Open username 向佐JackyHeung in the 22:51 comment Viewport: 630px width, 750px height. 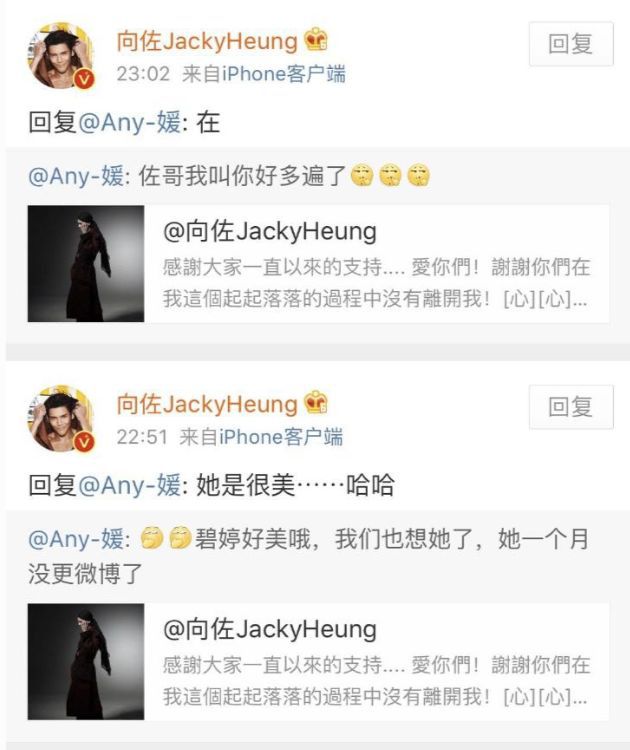[207, 404]
